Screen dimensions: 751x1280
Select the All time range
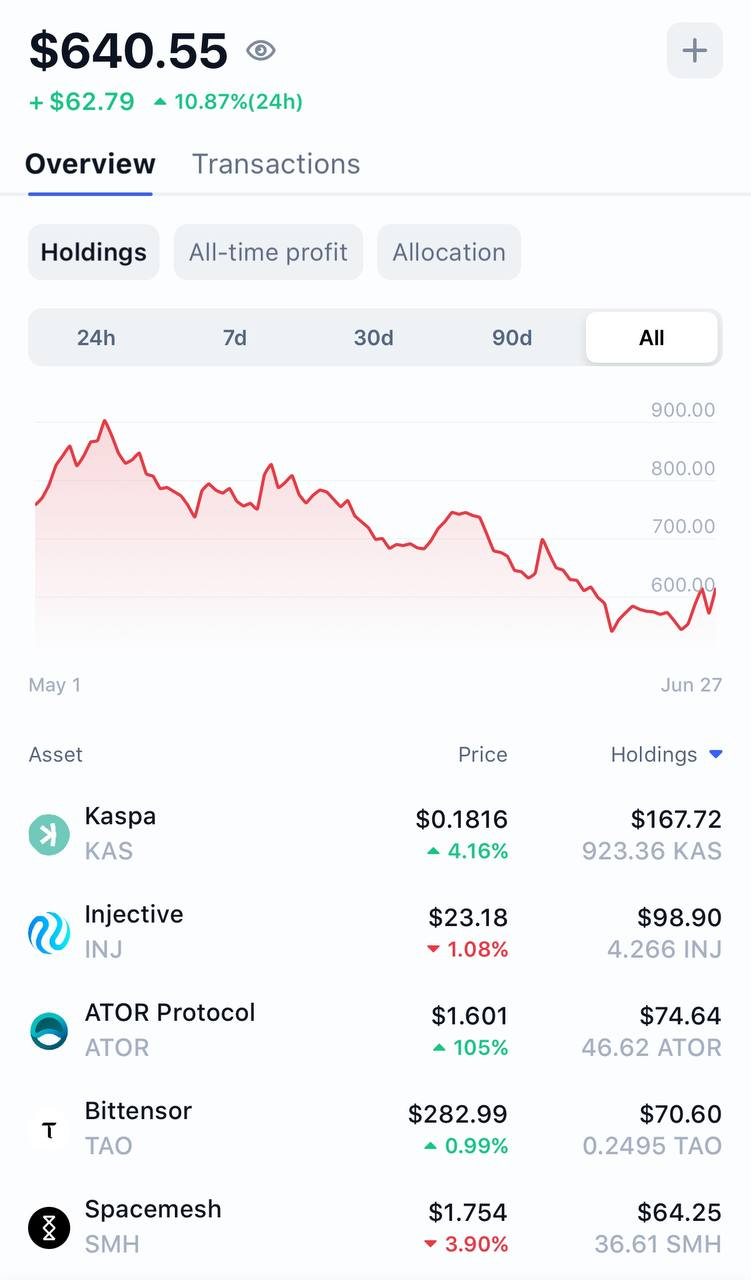coord(651,338)
